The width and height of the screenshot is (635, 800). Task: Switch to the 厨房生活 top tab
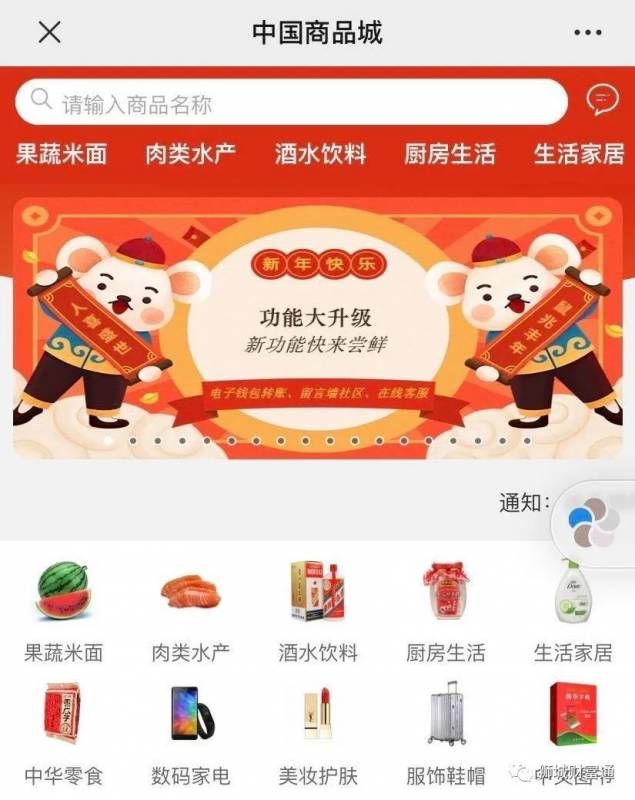449,154
